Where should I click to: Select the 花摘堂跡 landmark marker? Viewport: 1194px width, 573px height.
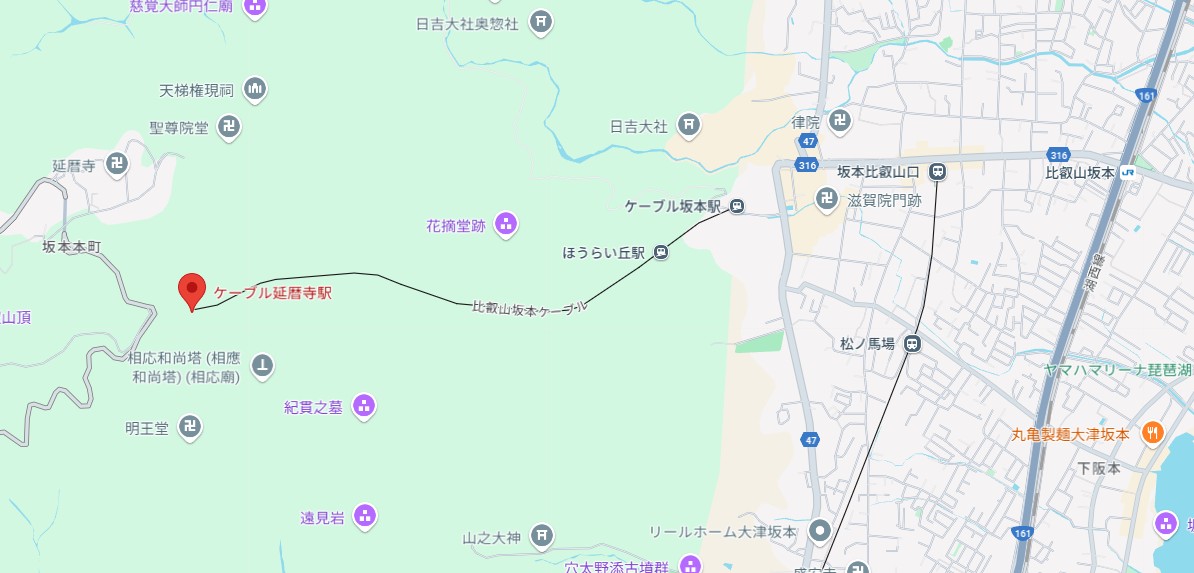point(506,224)
